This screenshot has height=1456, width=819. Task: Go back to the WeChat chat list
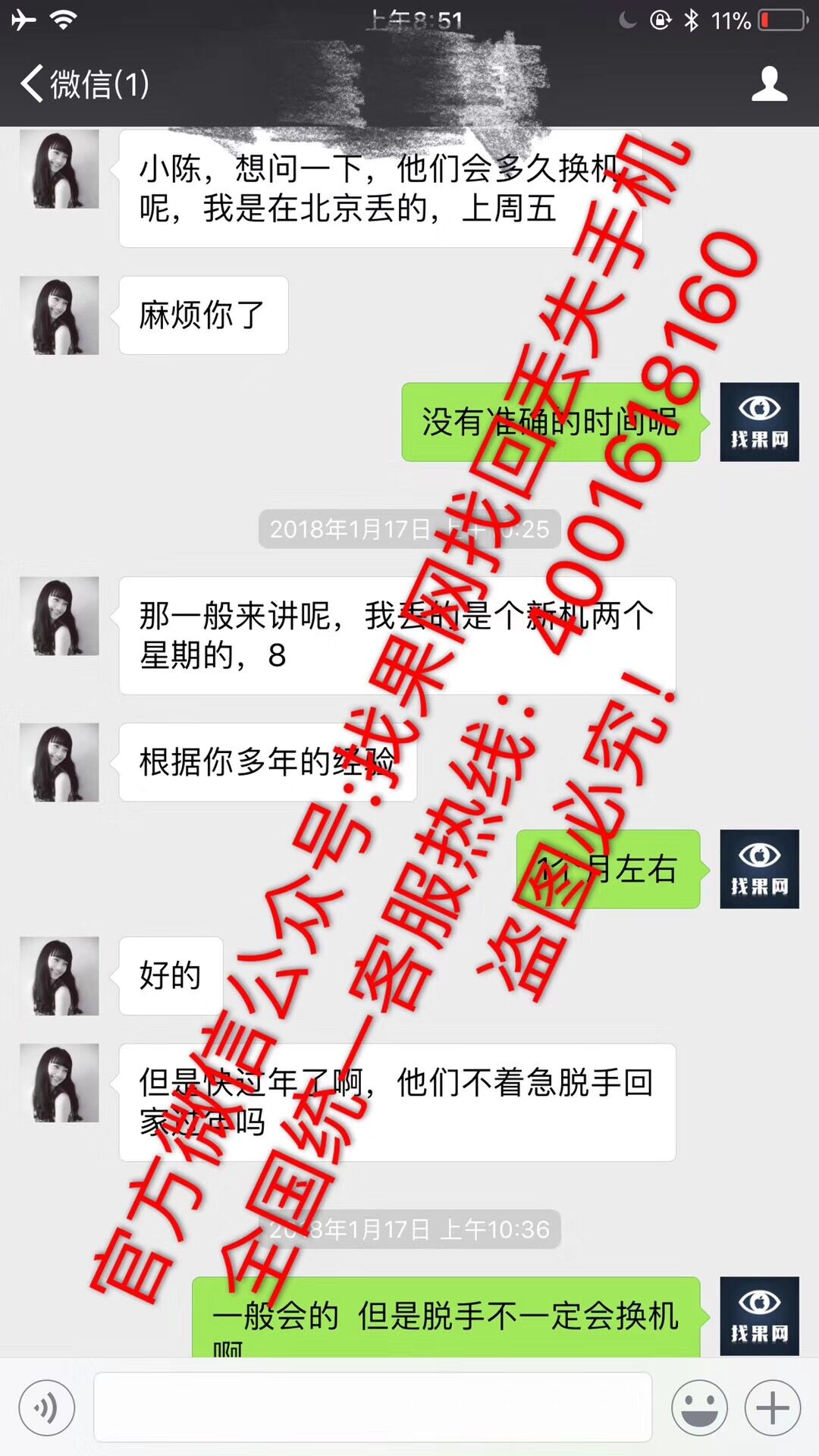[x=83, y=83]
